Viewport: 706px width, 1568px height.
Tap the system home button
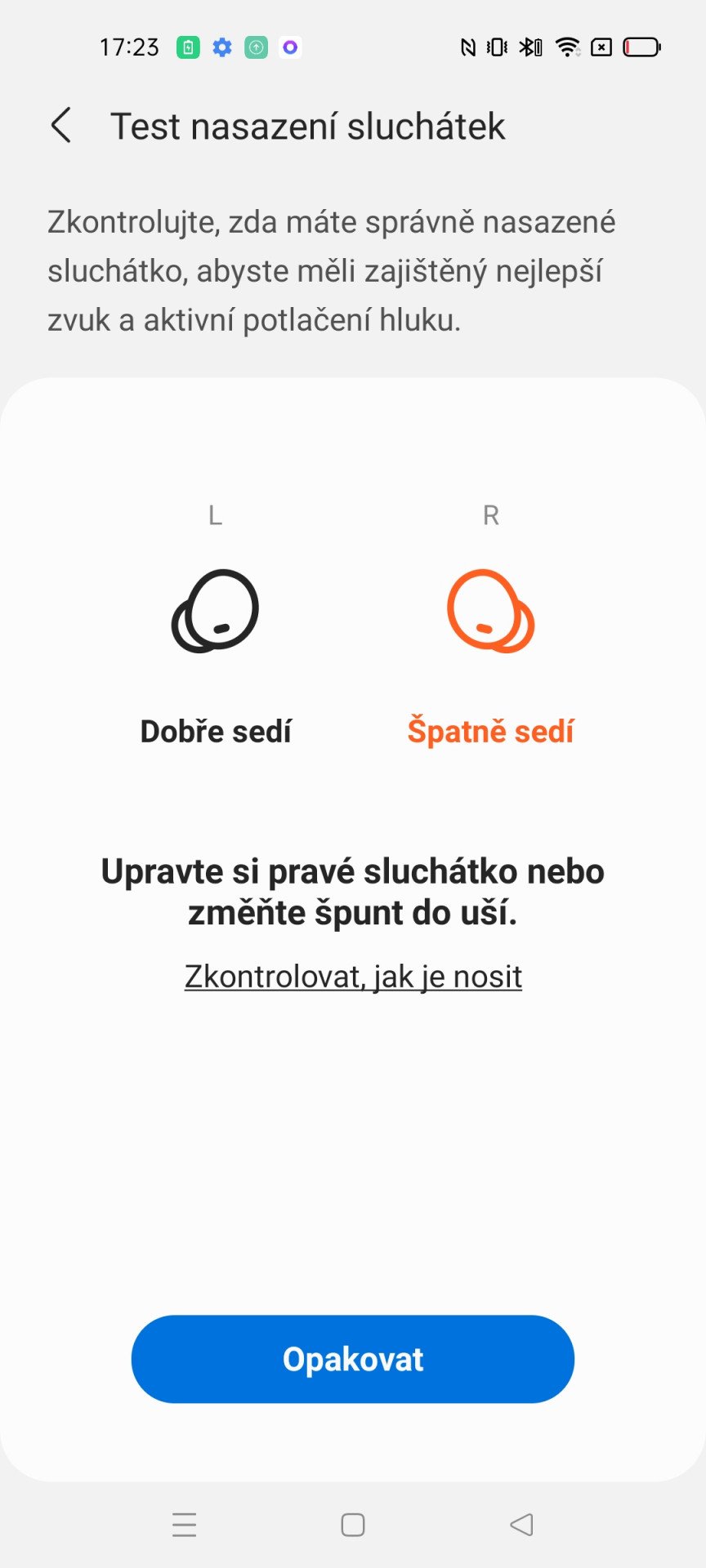coord(353,1525)
